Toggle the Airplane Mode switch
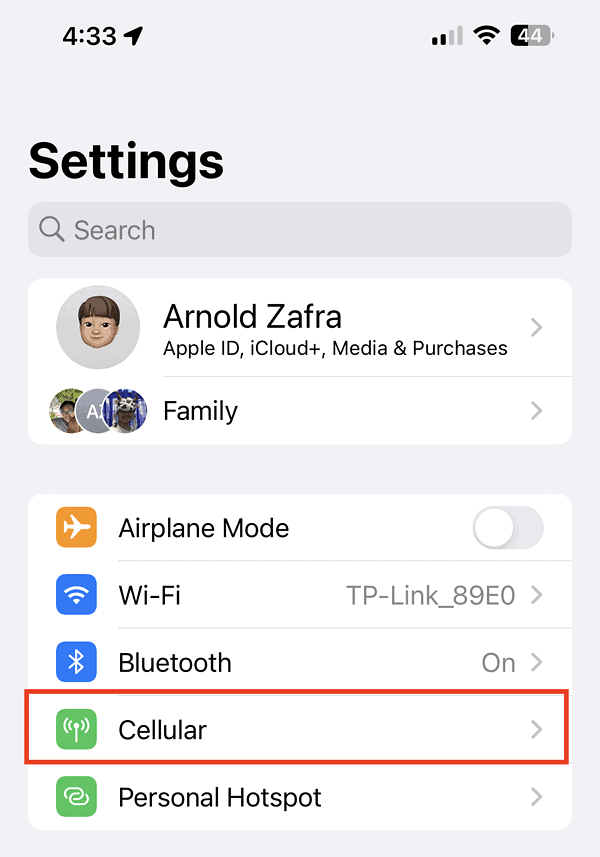 click(508, 528)
